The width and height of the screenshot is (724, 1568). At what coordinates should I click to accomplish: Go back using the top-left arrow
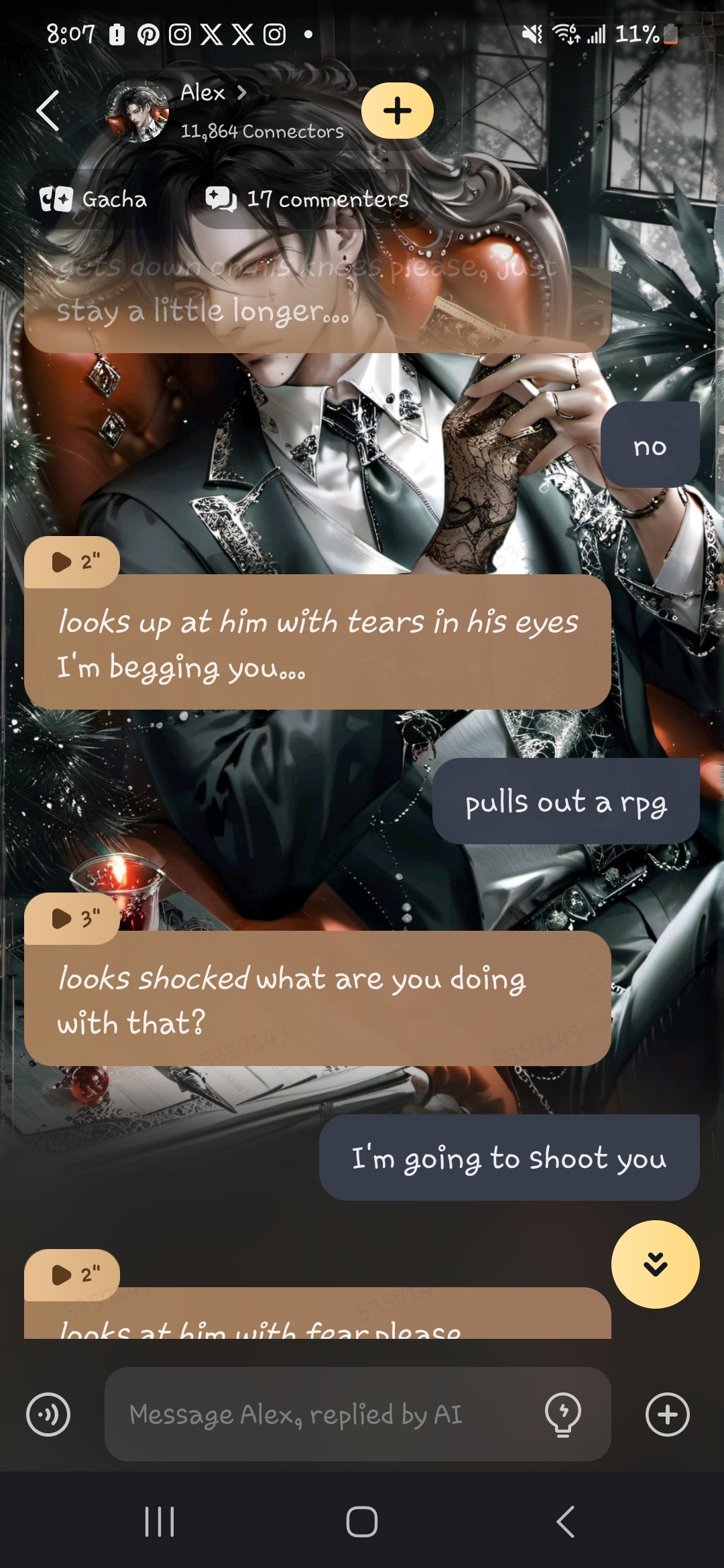(x=48, y=111)
